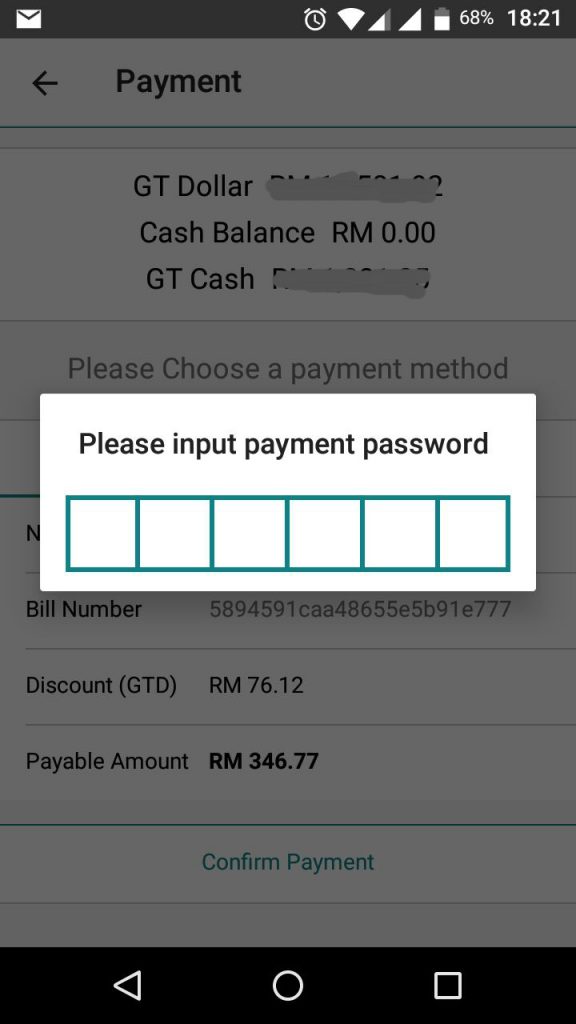Go back using the Payment header arrow
Viewport: 576px width, 1024px height.
44,83
